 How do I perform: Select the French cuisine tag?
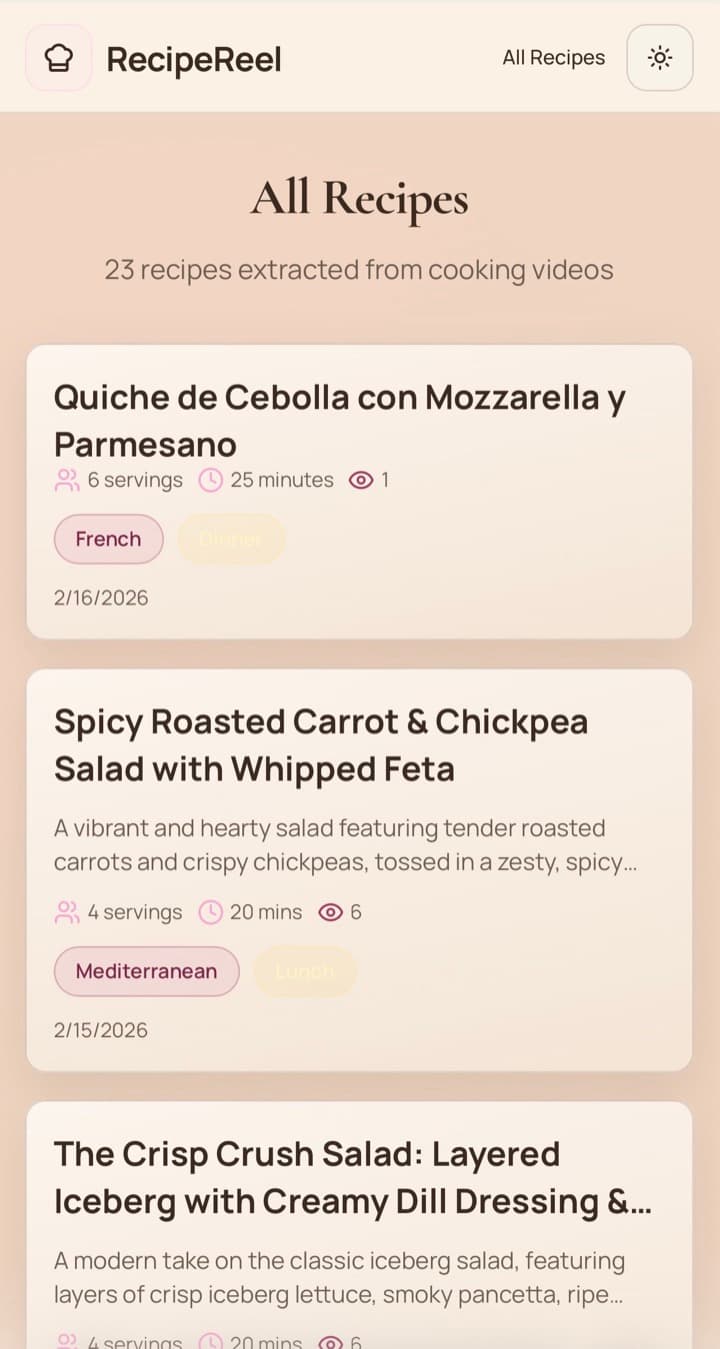108,539
